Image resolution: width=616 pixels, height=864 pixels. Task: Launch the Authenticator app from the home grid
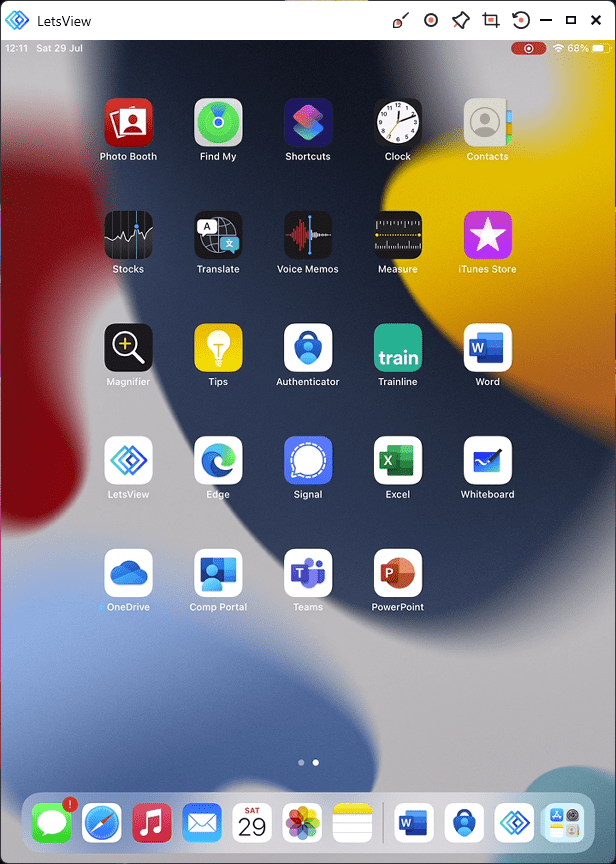tap(308, 348)
